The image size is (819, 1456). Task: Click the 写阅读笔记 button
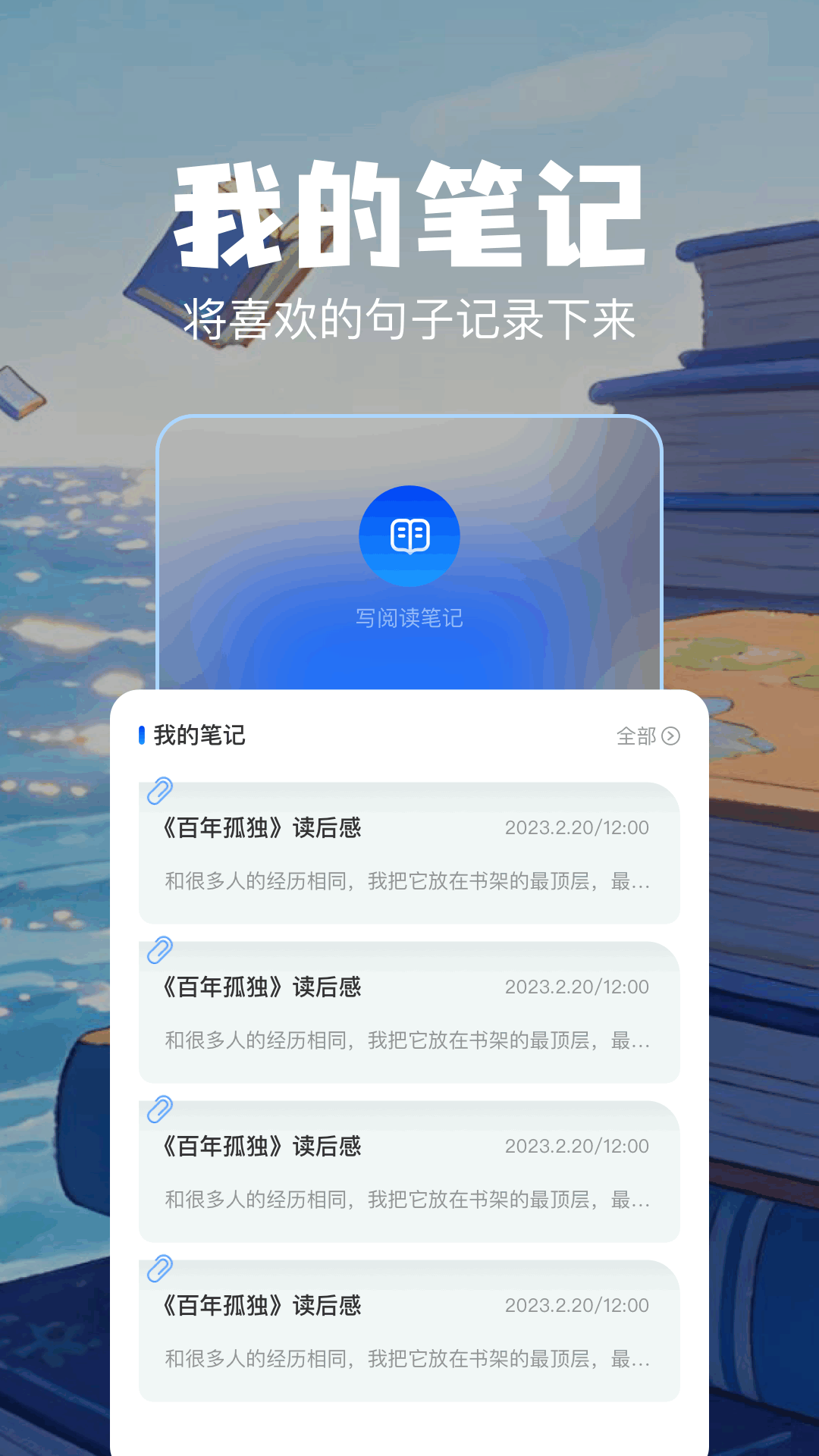409,618
